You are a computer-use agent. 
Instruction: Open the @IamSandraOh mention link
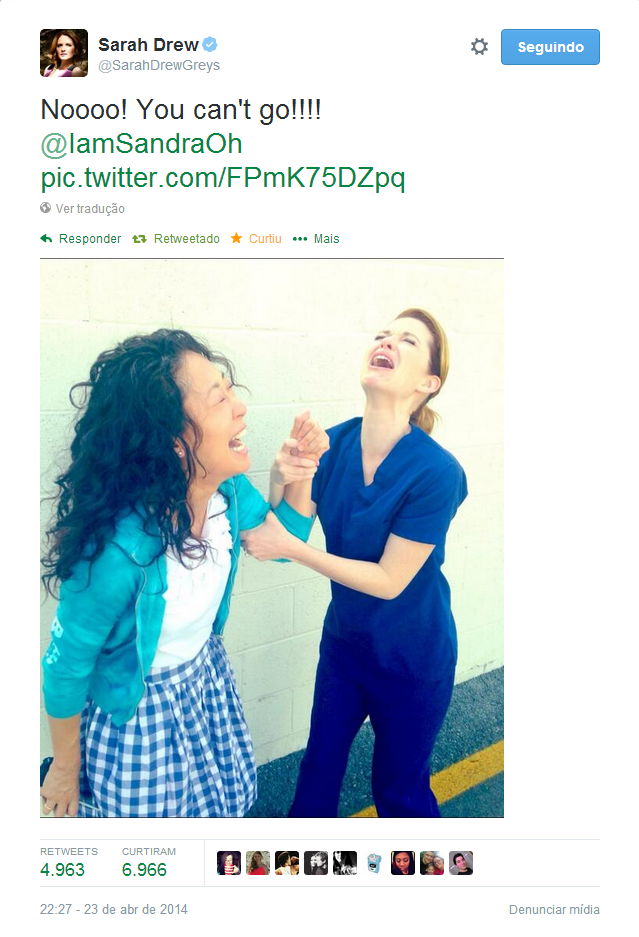[x=141, y=144]
